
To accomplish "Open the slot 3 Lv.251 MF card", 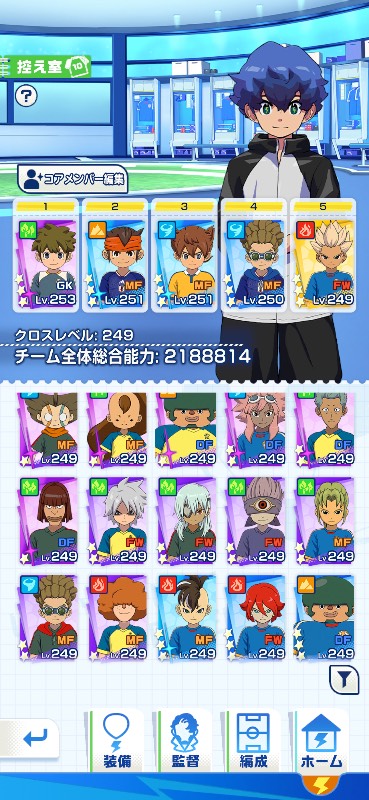I will point(184,256).
